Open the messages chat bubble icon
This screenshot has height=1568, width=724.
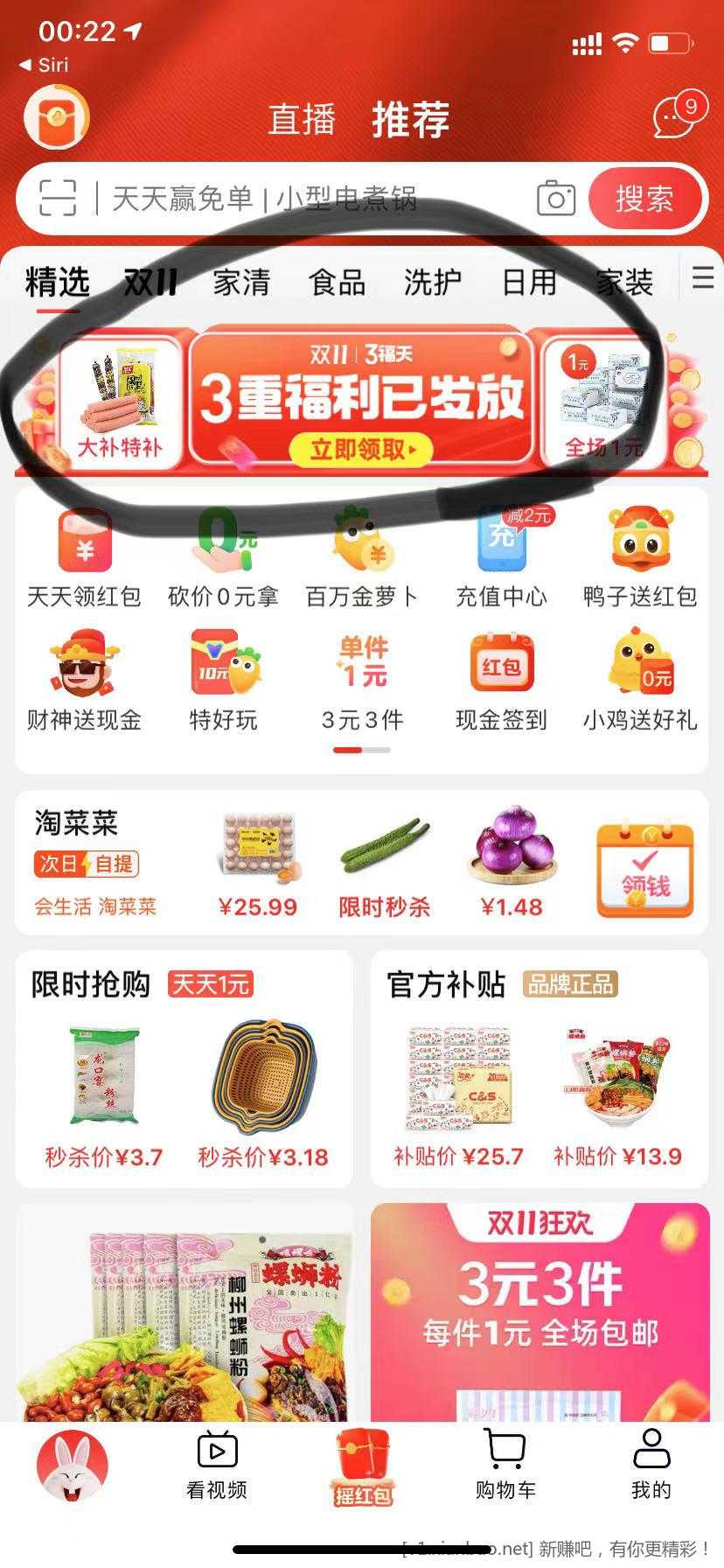677,116
